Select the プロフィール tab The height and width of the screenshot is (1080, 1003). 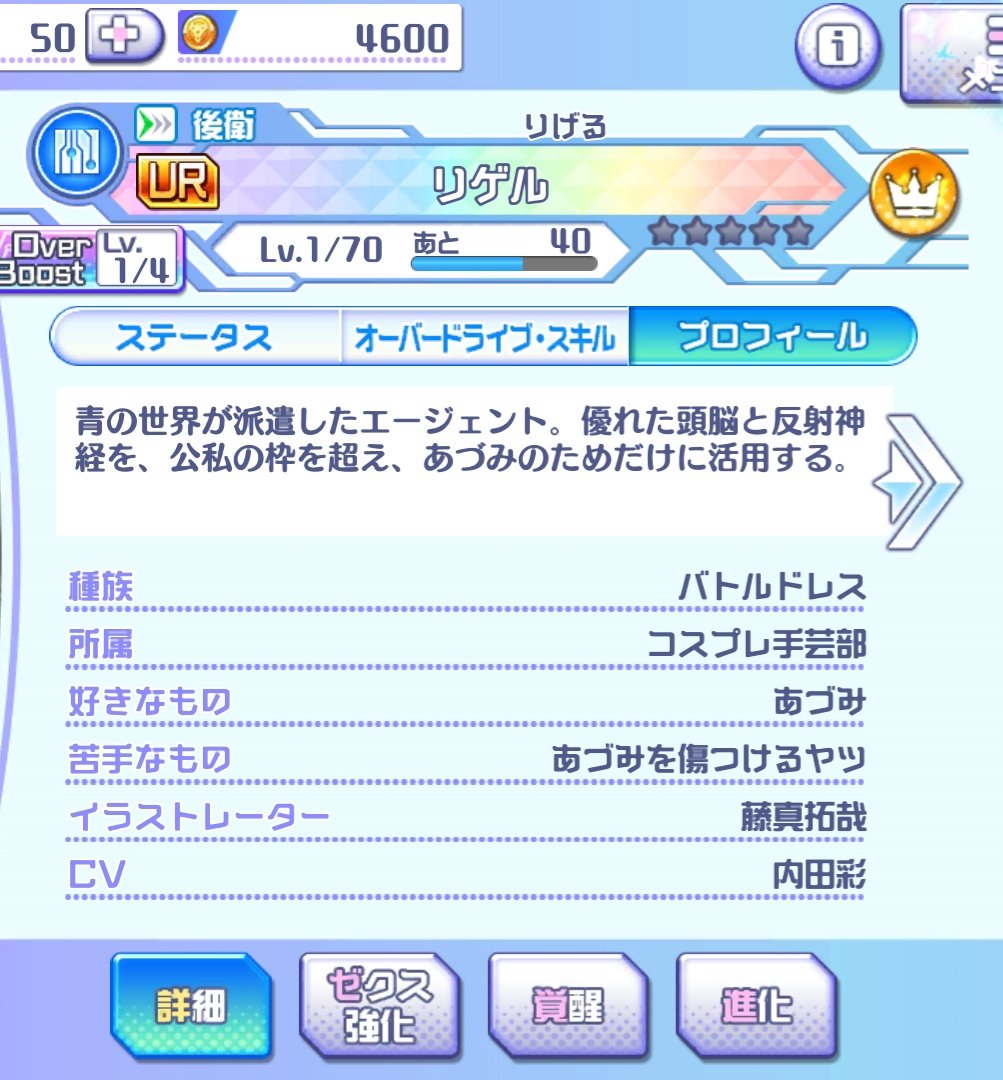[x=772, y=338]
